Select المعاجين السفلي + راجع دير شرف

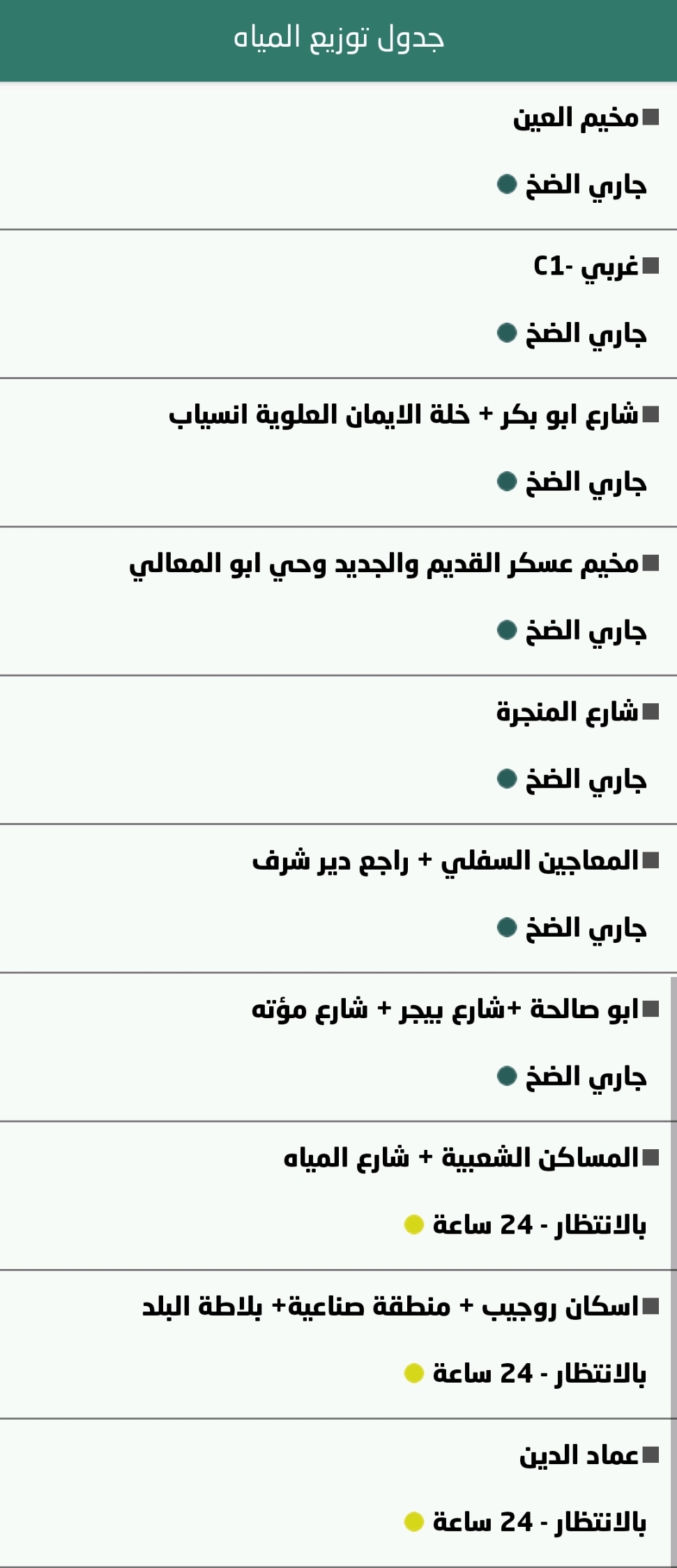(x=446, y=861)
